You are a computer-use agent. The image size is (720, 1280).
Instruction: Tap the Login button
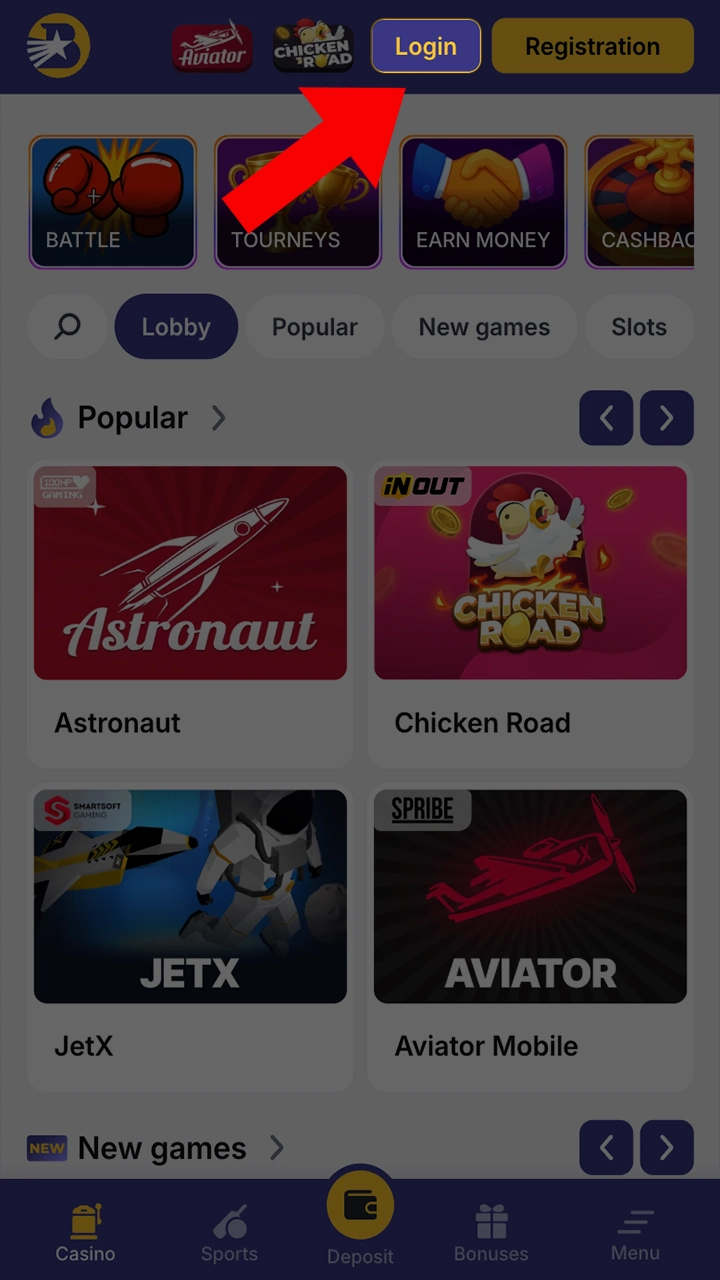[426, 47]
